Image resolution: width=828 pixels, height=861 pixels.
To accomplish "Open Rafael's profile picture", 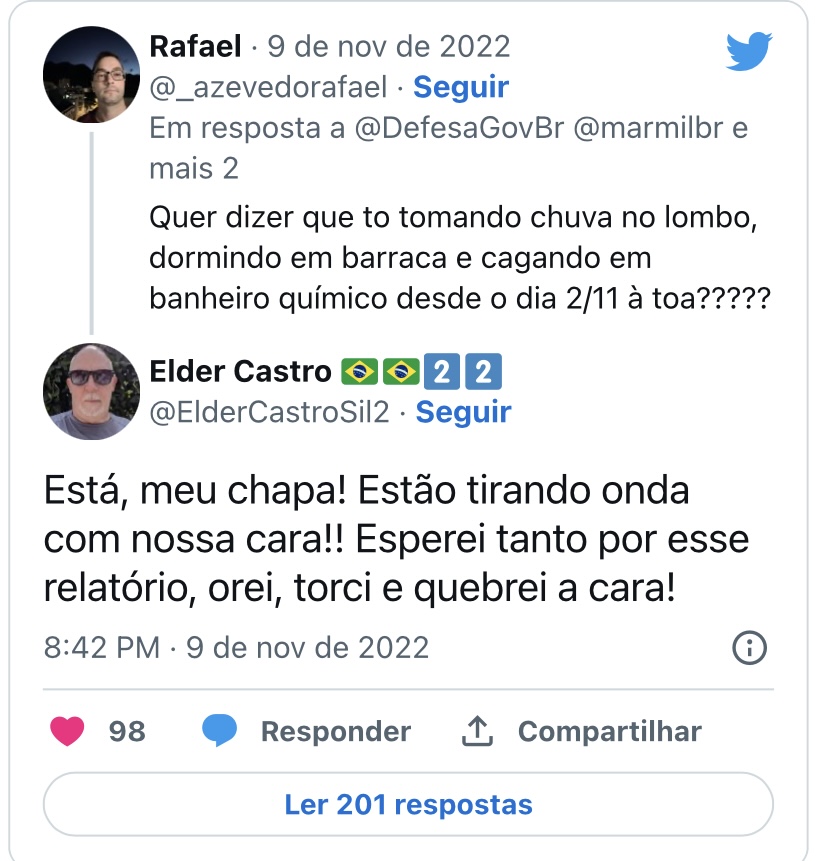I will (91, 75).
